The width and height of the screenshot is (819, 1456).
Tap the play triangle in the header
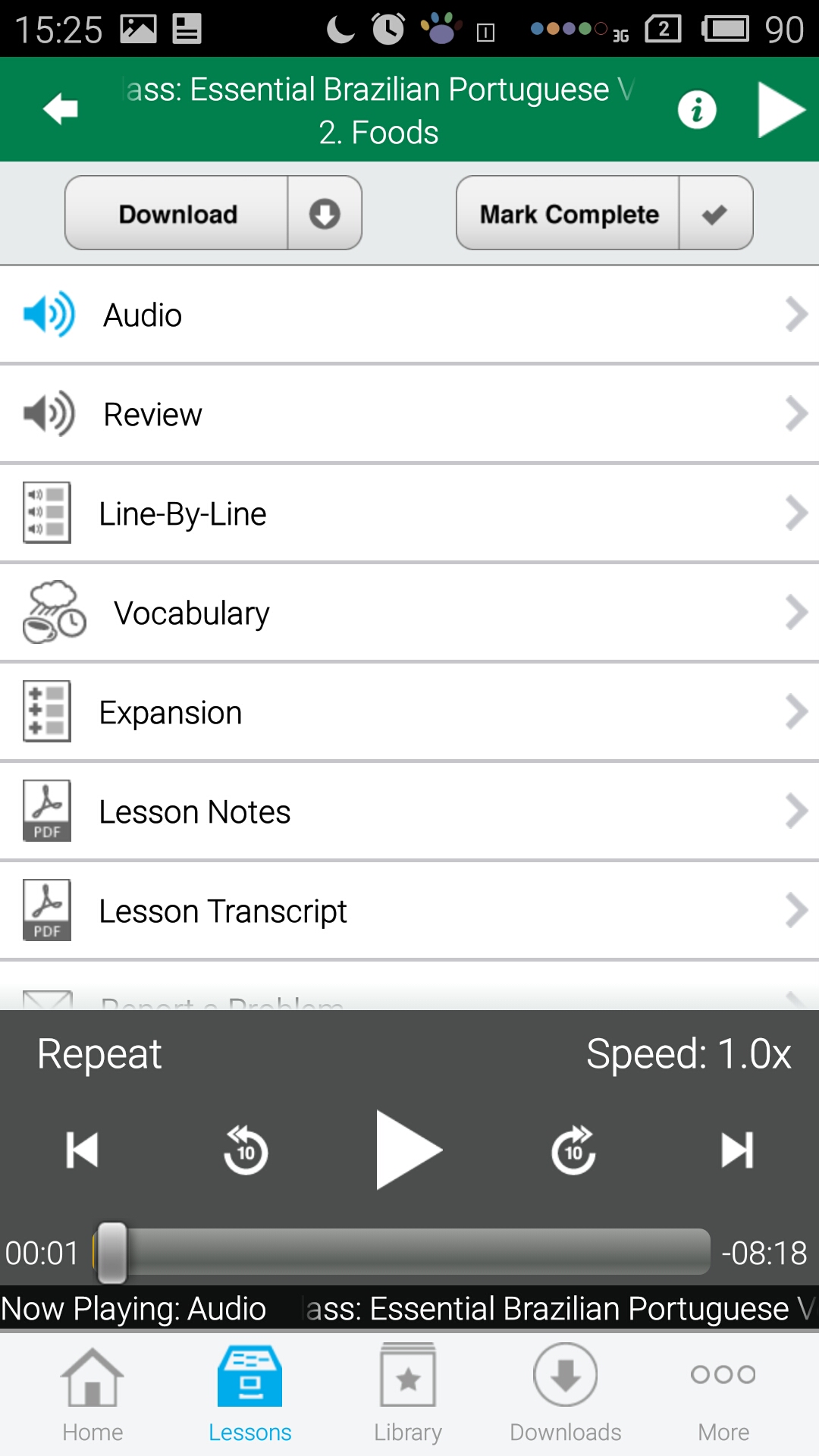click(780, 110)
